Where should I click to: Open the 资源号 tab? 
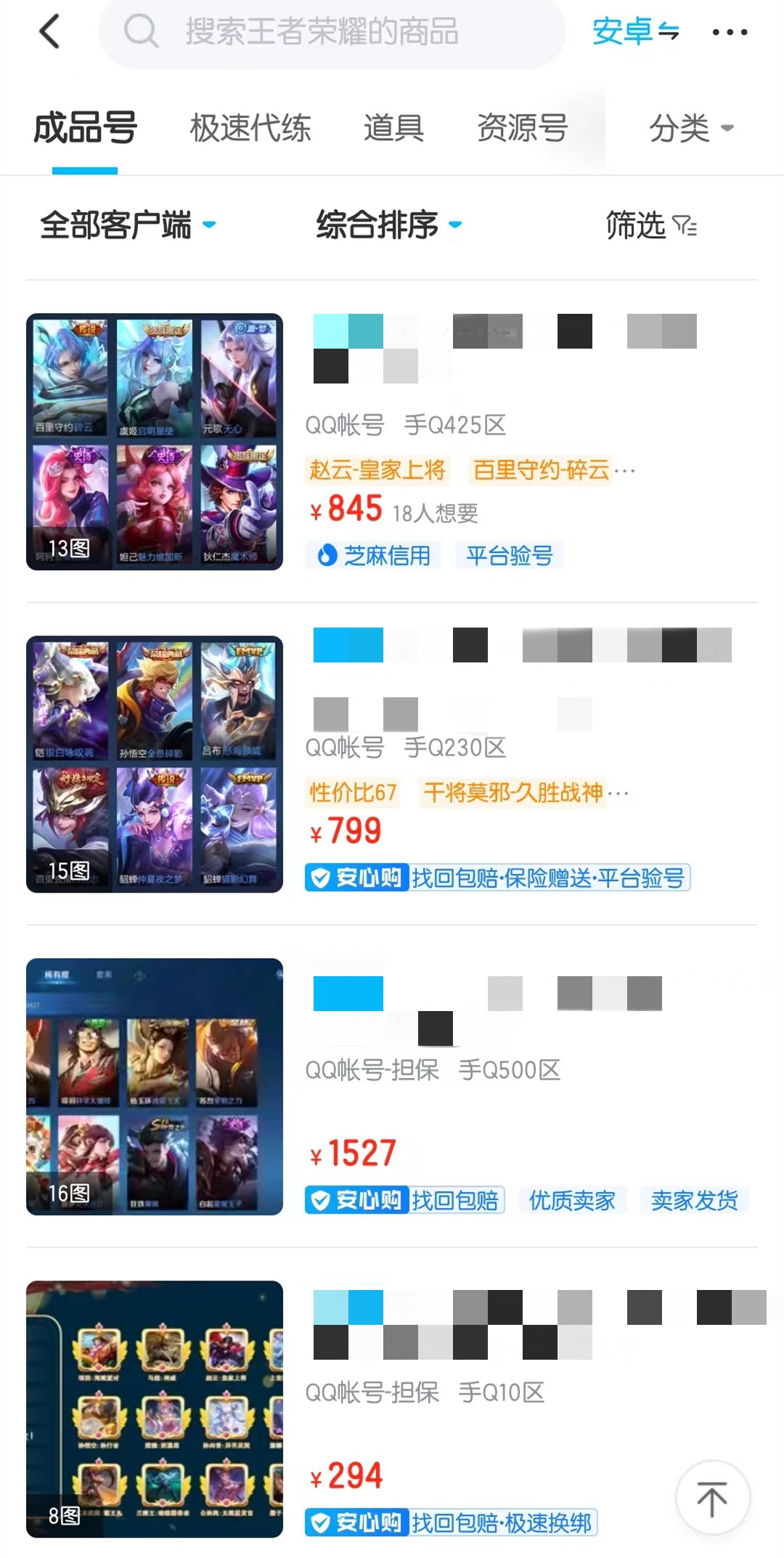click(522, 129)
